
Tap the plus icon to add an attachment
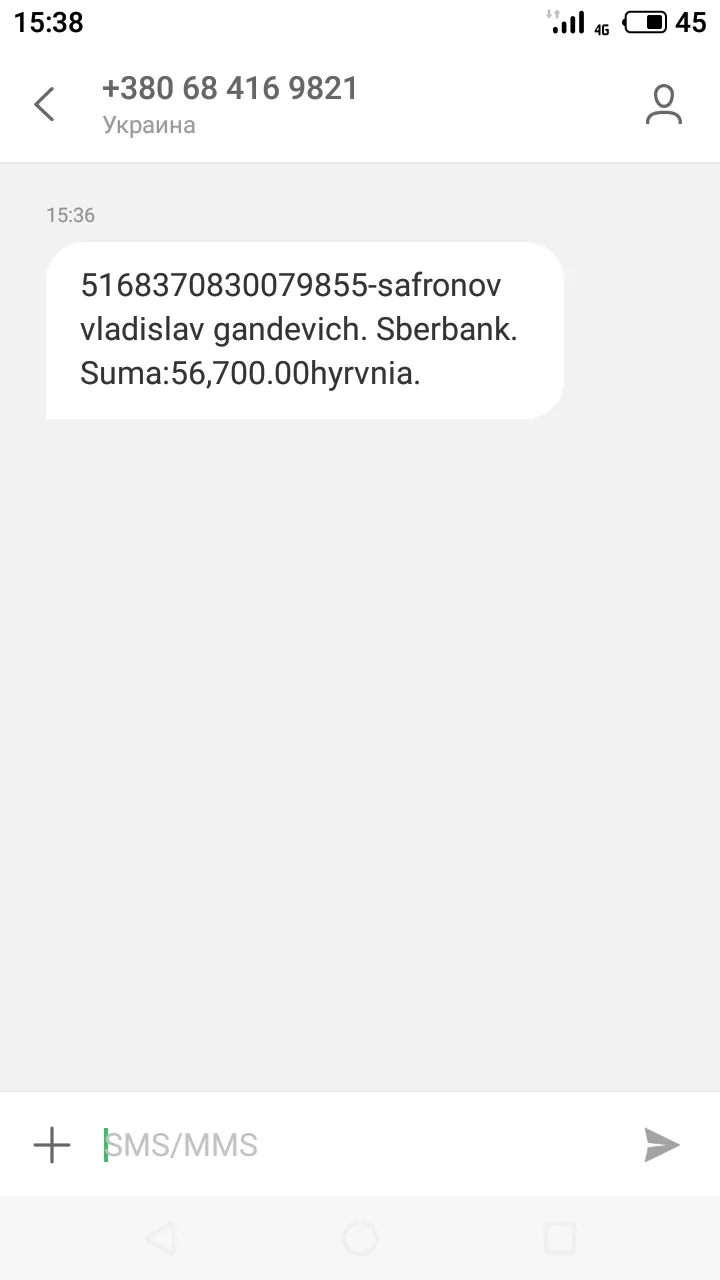click(52, 1144)
